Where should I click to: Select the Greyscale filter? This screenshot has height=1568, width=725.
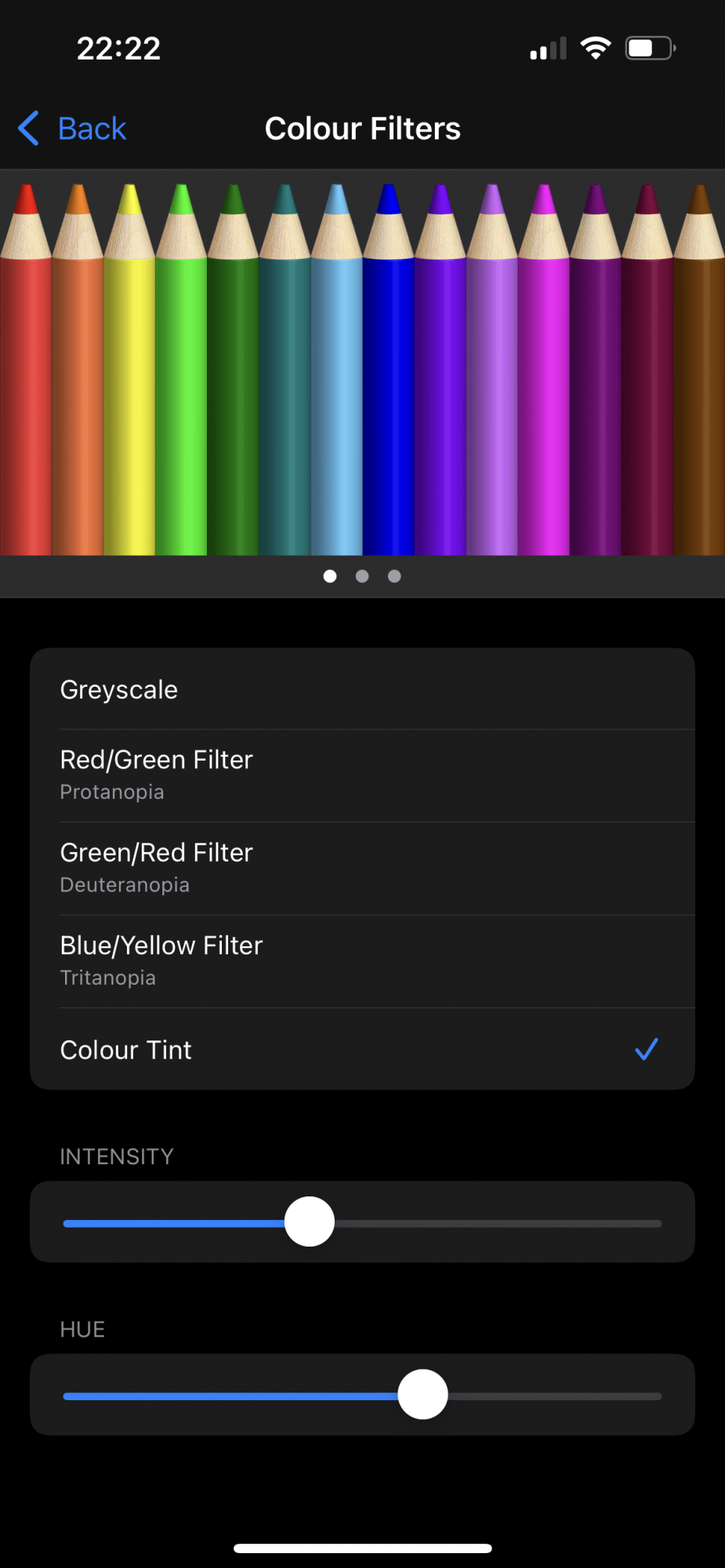pos(362,689)
